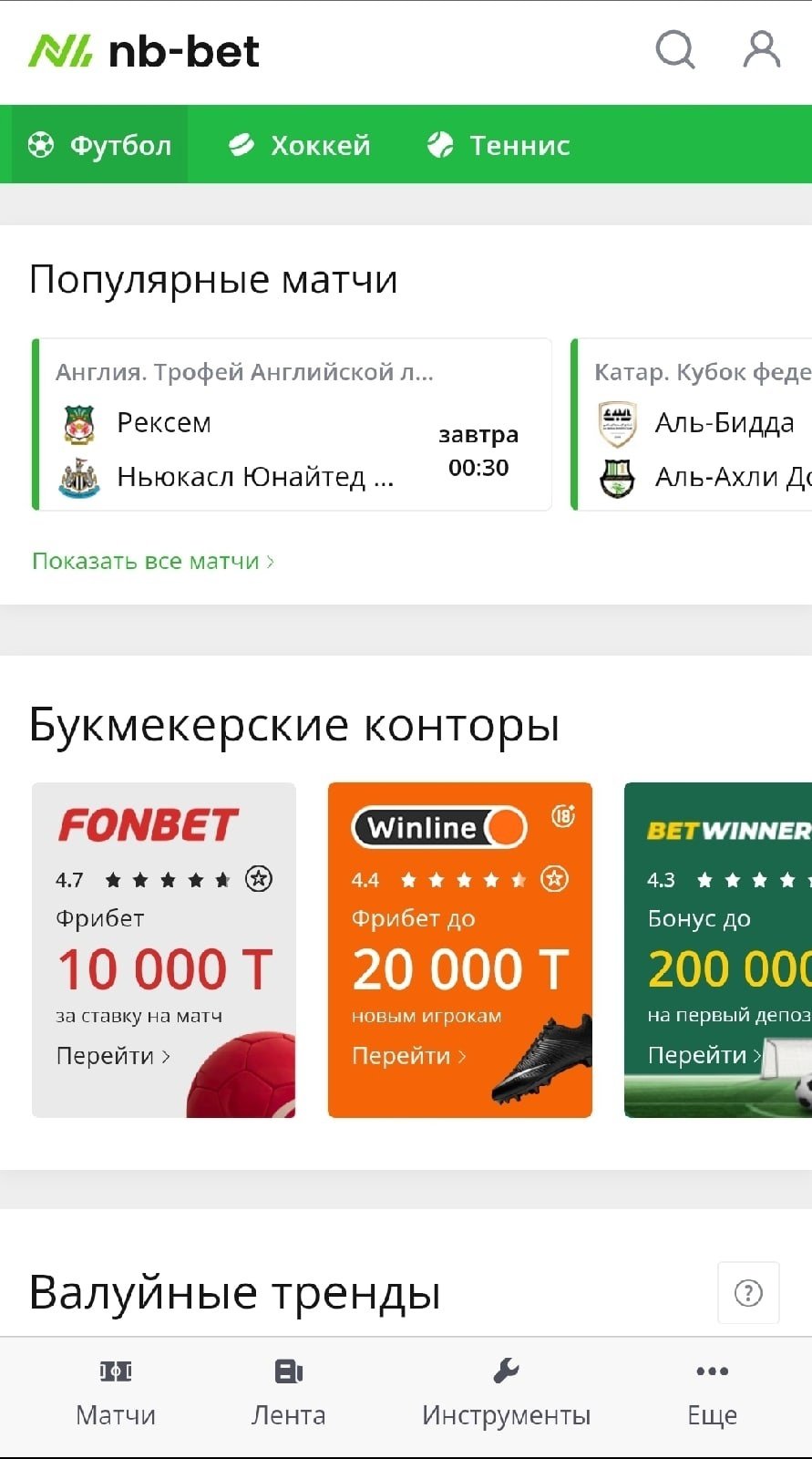The image size is (812, 1459).
Task: Tap Показать все матчи link
Action: tap(152, 561)
